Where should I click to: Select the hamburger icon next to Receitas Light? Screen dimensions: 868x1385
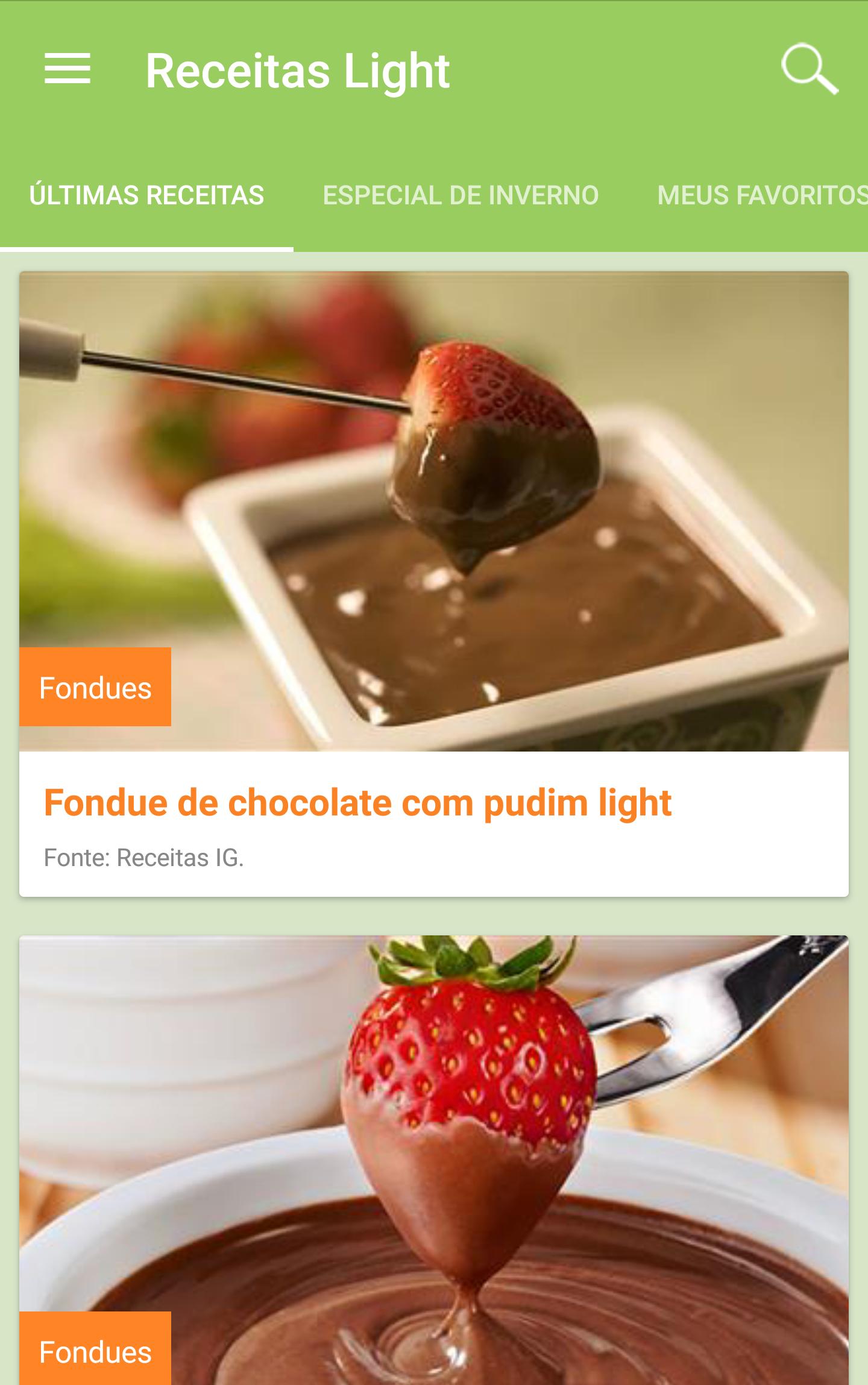click(66, 69)
